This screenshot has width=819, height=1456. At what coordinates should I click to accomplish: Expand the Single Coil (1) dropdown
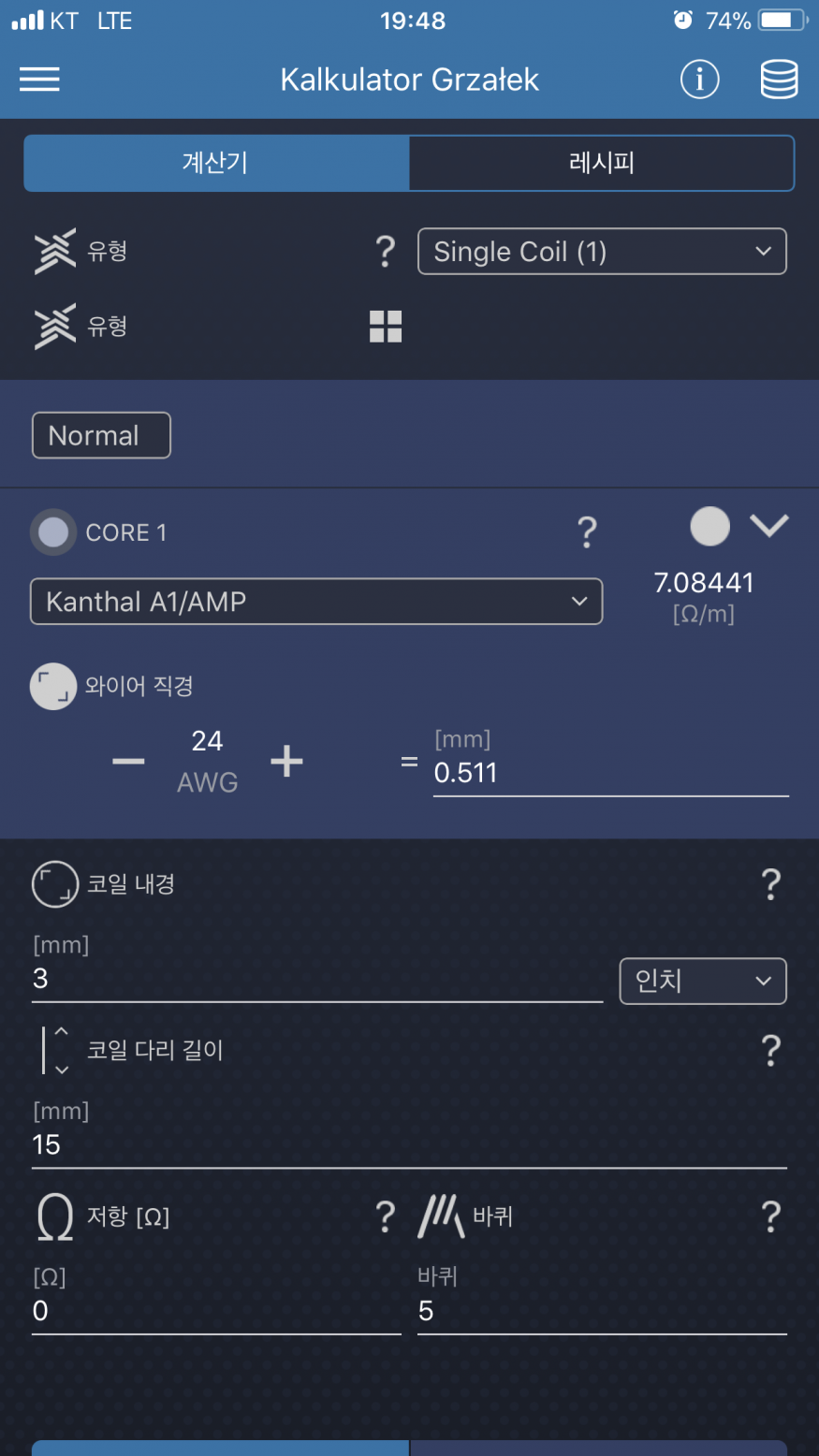point(601,252)
